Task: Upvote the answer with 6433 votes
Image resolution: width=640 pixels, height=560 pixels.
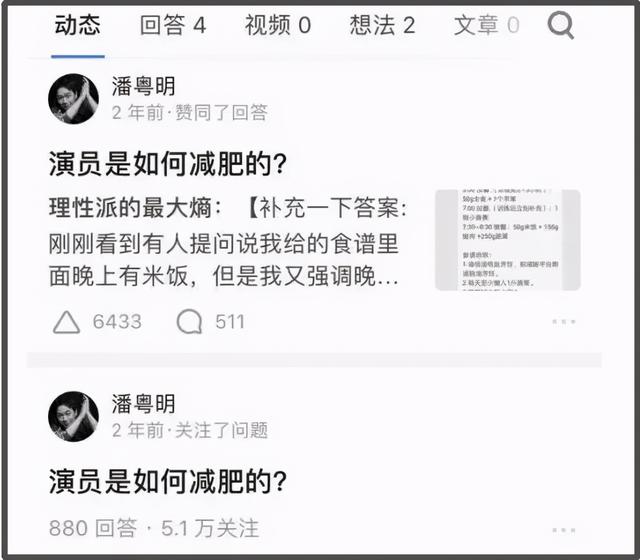Action: pos(67,321)
